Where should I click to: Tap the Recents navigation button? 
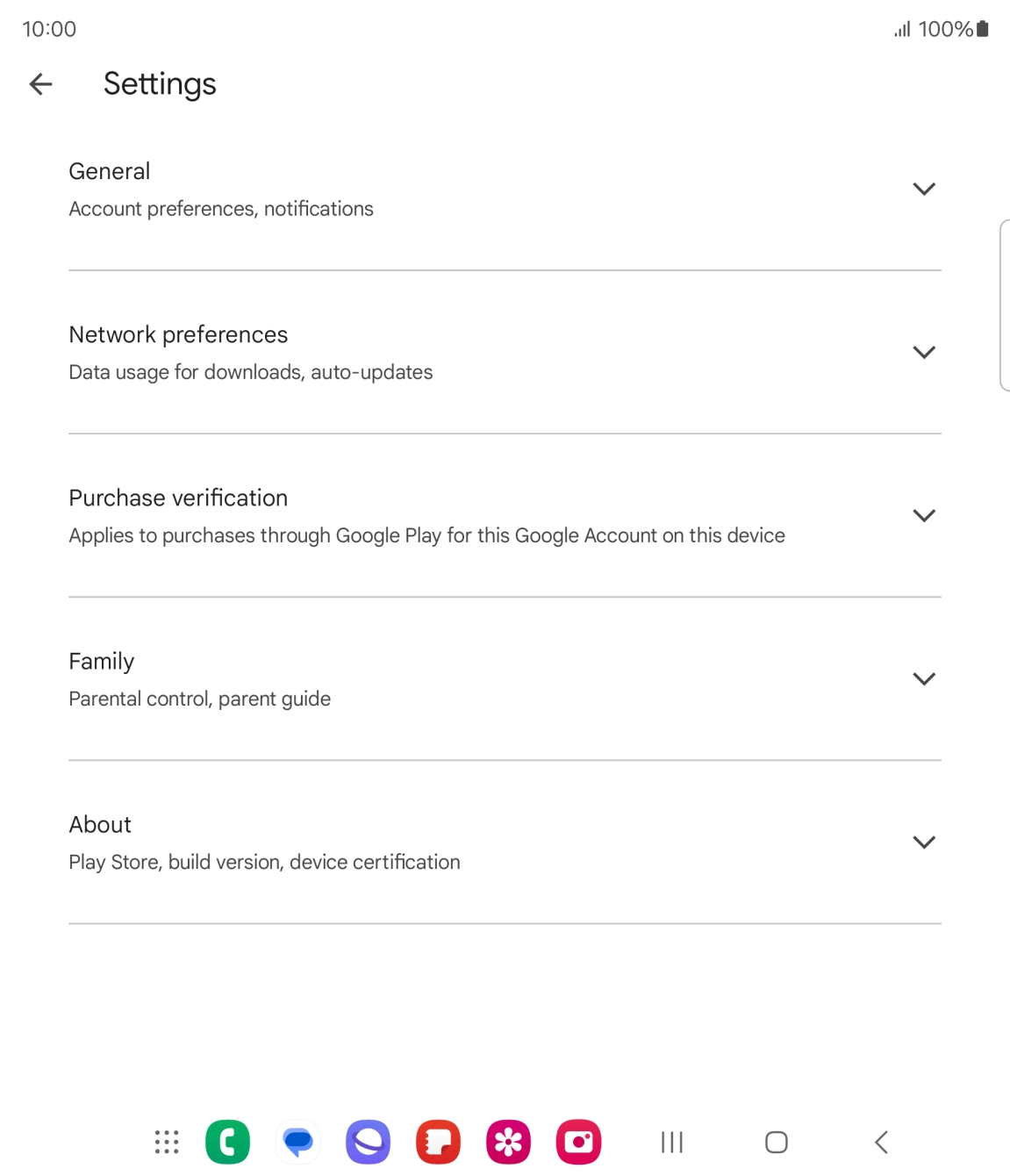click(670, 1142)
